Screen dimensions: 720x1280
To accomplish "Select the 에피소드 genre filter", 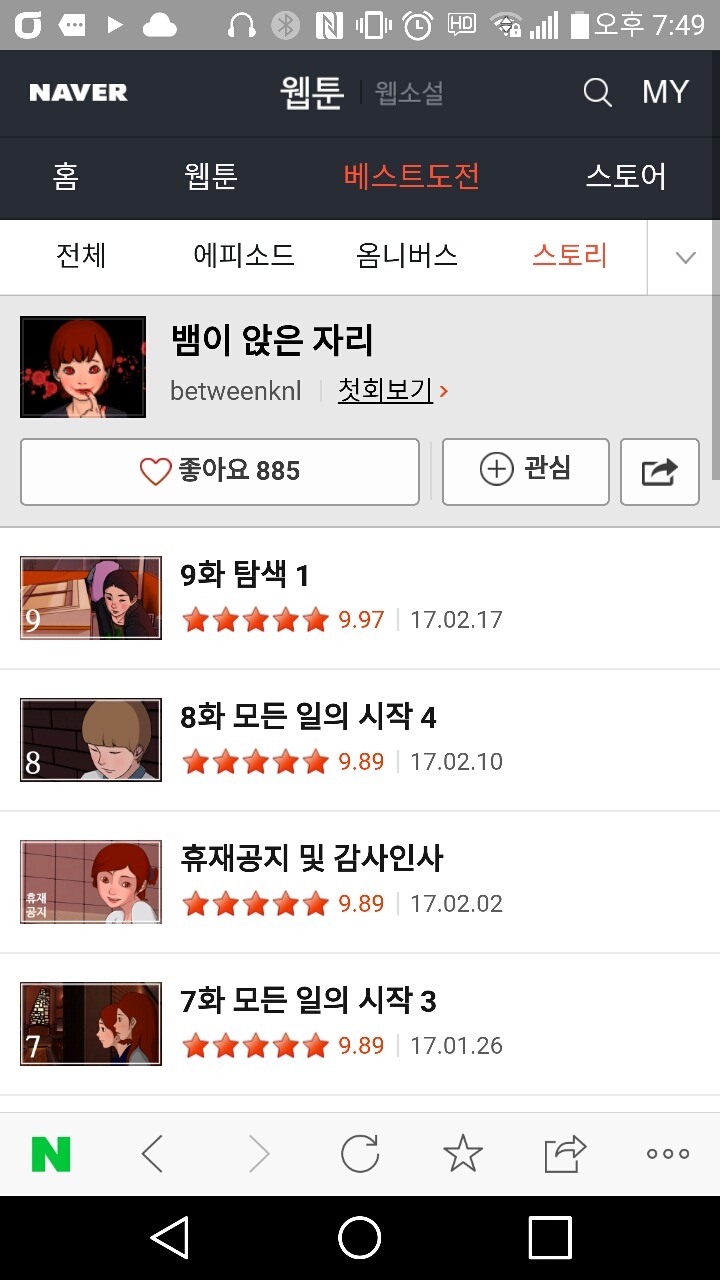I will coord(244,256).
